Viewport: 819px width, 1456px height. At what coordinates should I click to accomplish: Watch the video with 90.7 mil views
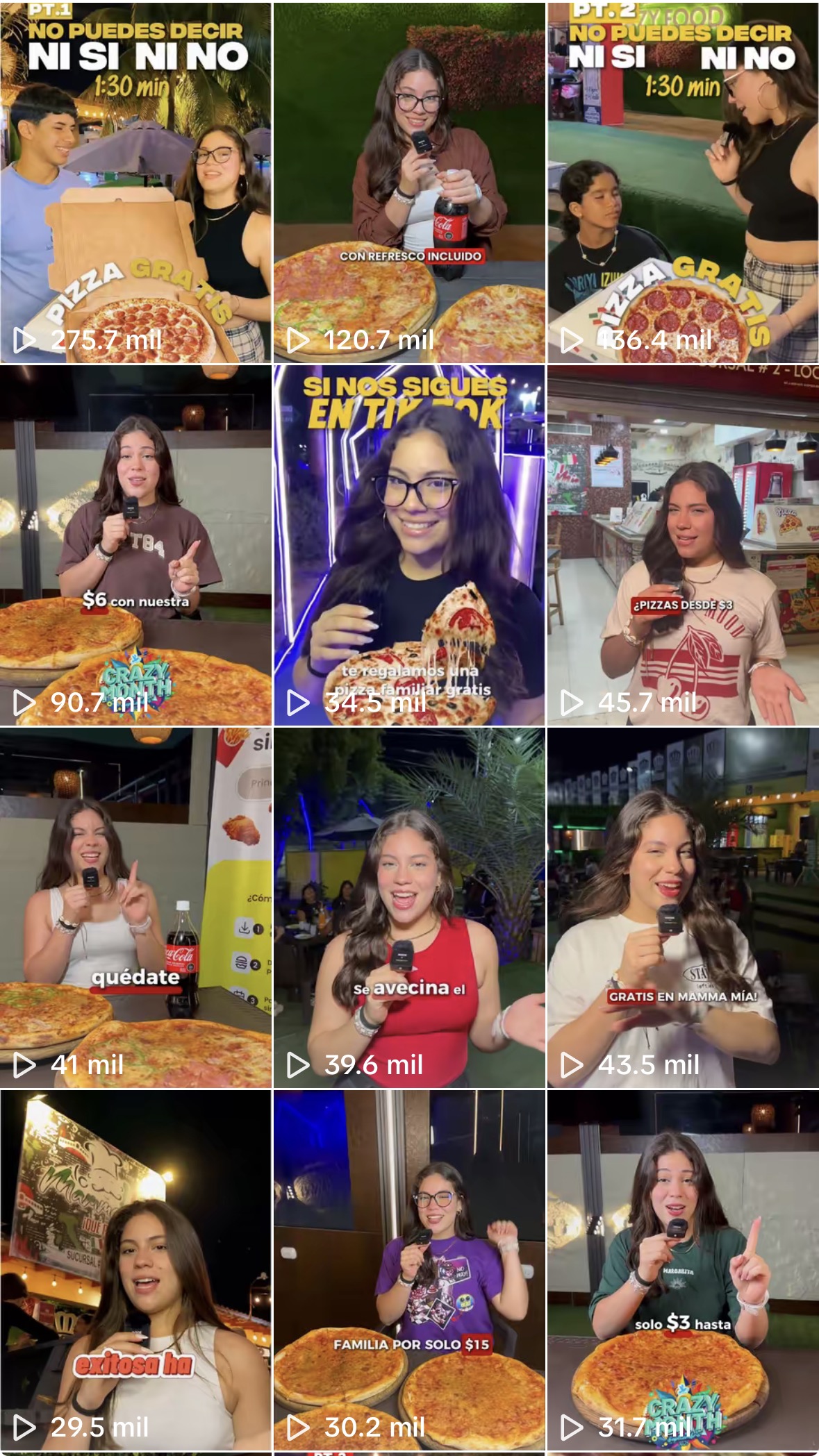(x=135, y=545)
